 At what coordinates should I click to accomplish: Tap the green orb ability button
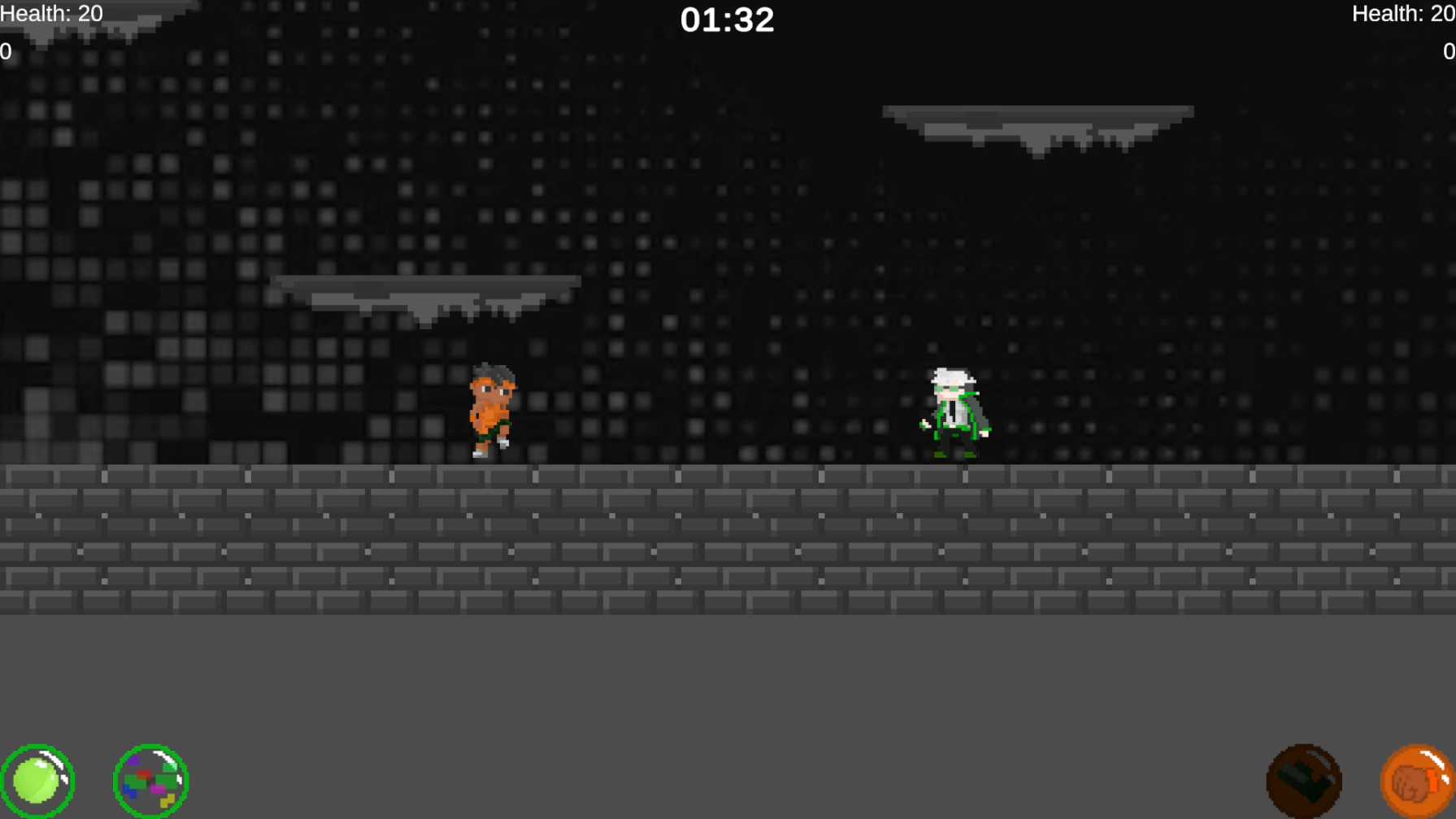pyautogui.click(x=37, y=781)
